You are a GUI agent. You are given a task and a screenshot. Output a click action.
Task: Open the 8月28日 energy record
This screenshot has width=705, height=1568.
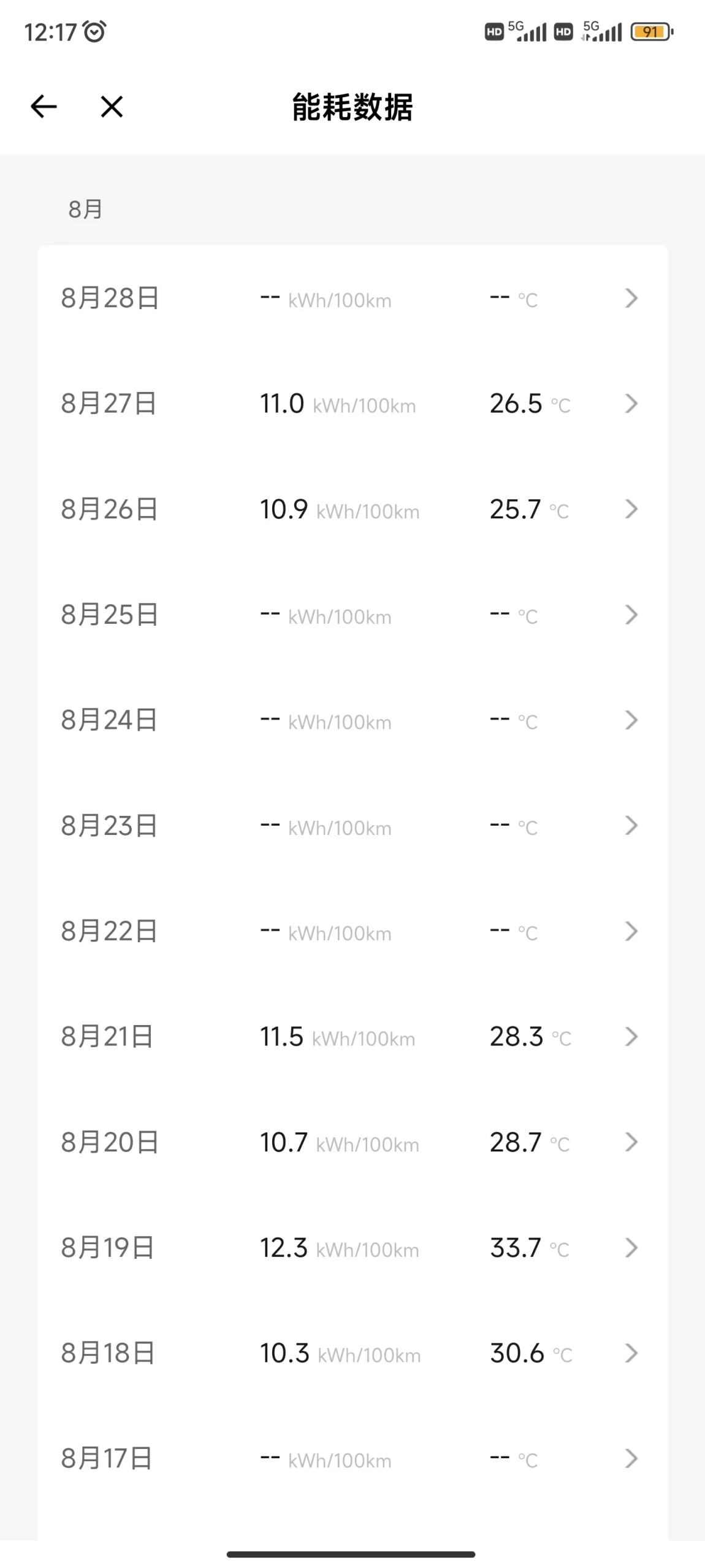(352, 298)
